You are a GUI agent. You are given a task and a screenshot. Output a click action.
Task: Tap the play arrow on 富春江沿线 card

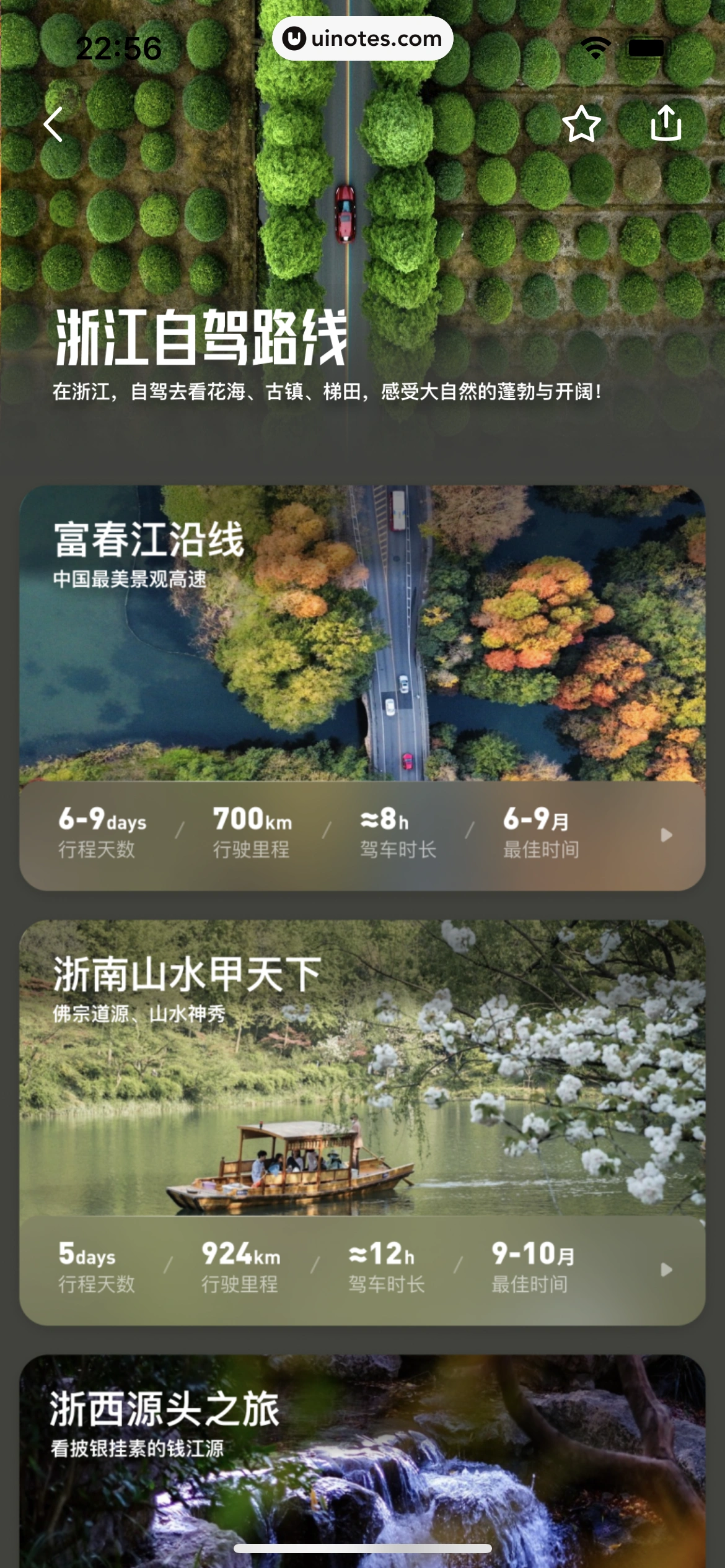coord(666,834)
